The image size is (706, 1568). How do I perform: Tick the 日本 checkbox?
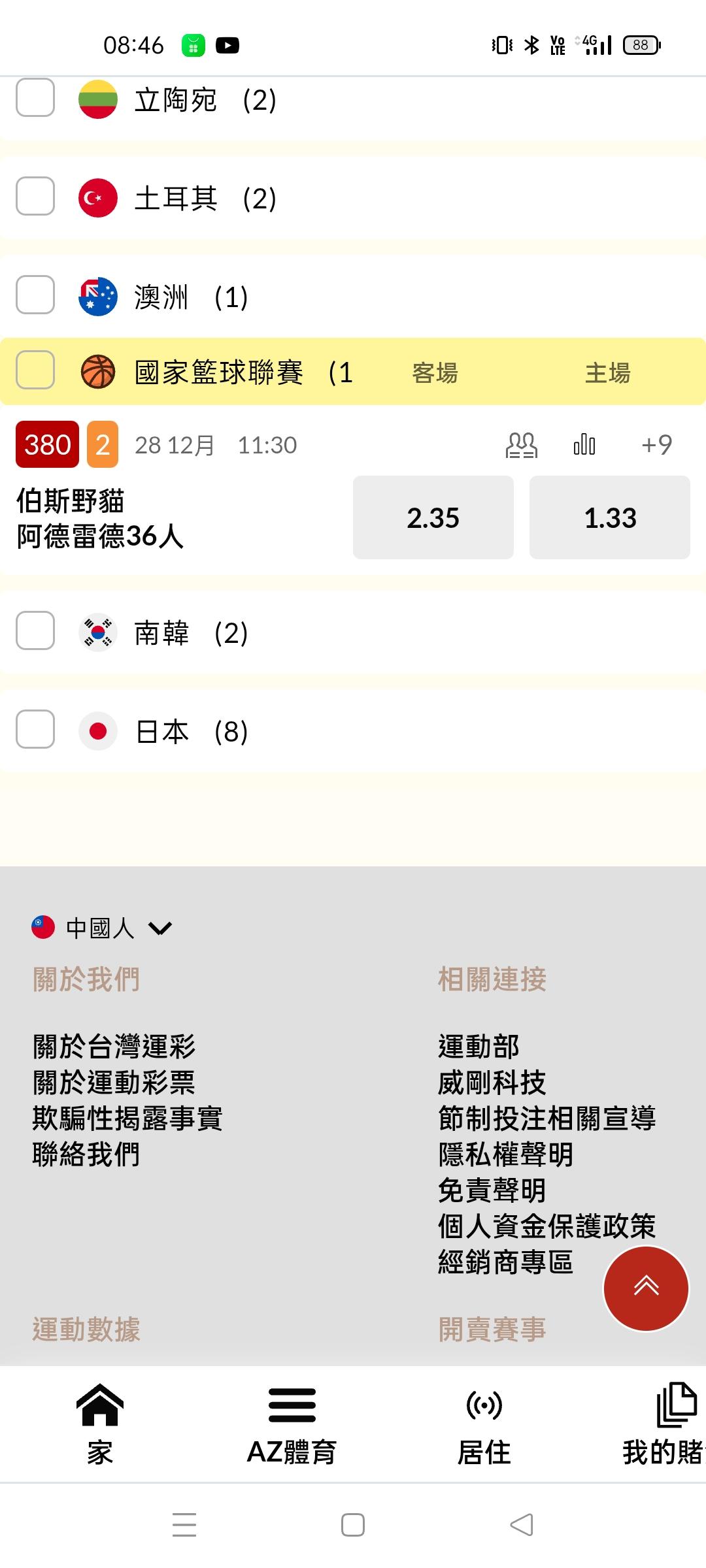click(35, 729)
